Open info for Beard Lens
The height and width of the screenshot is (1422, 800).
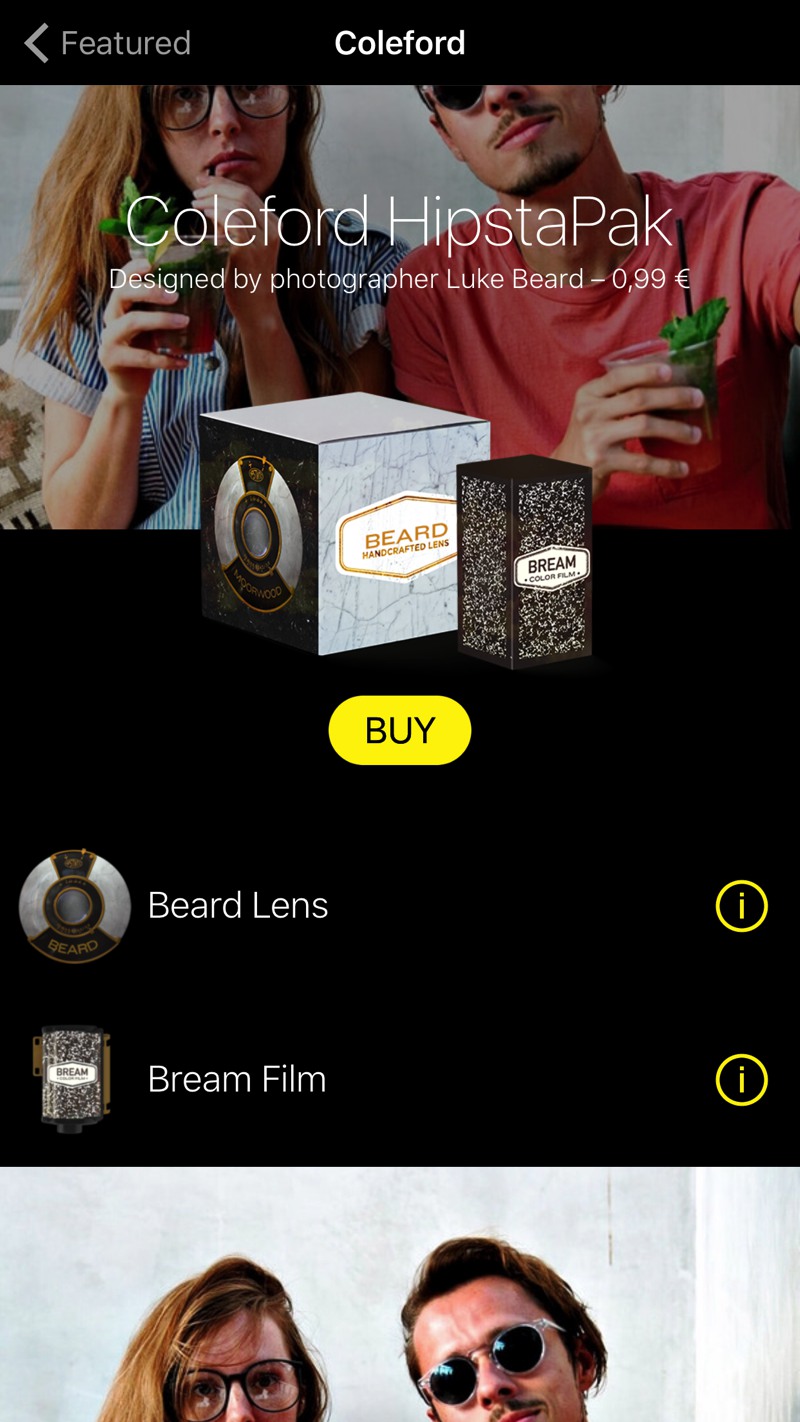742,906
